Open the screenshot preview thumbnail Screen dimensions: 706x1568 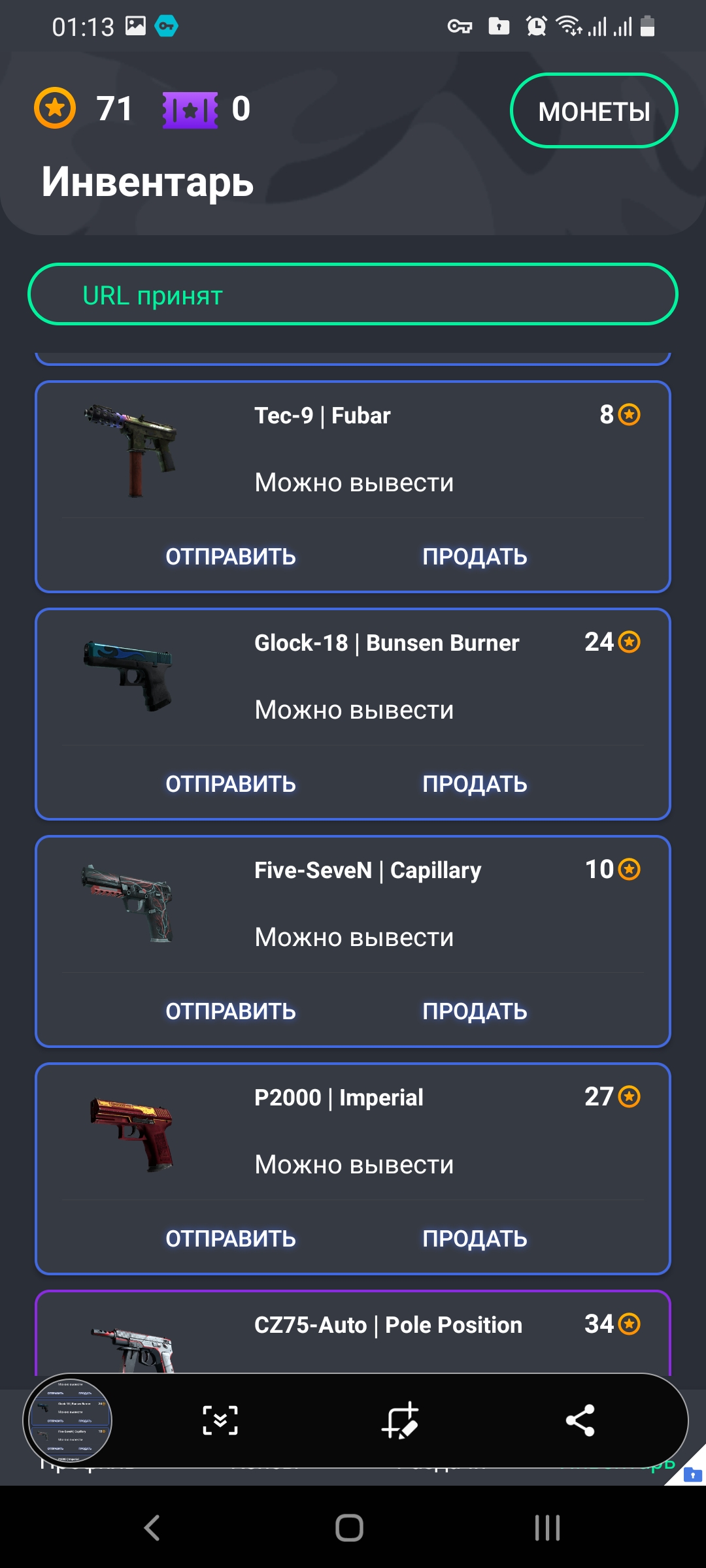click(x=68, y=1420)
